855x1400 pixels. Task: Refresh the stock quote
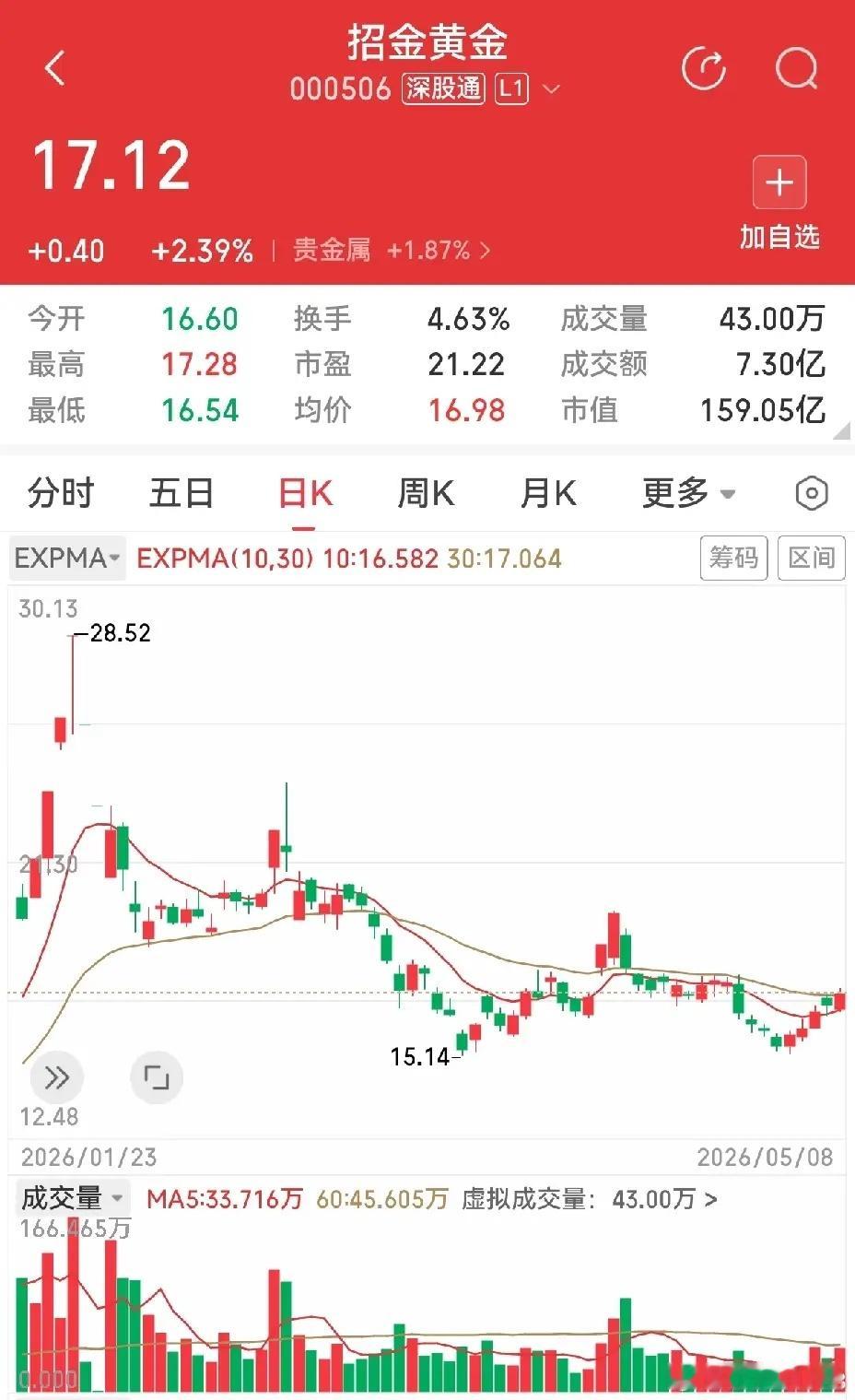[703, 68]
